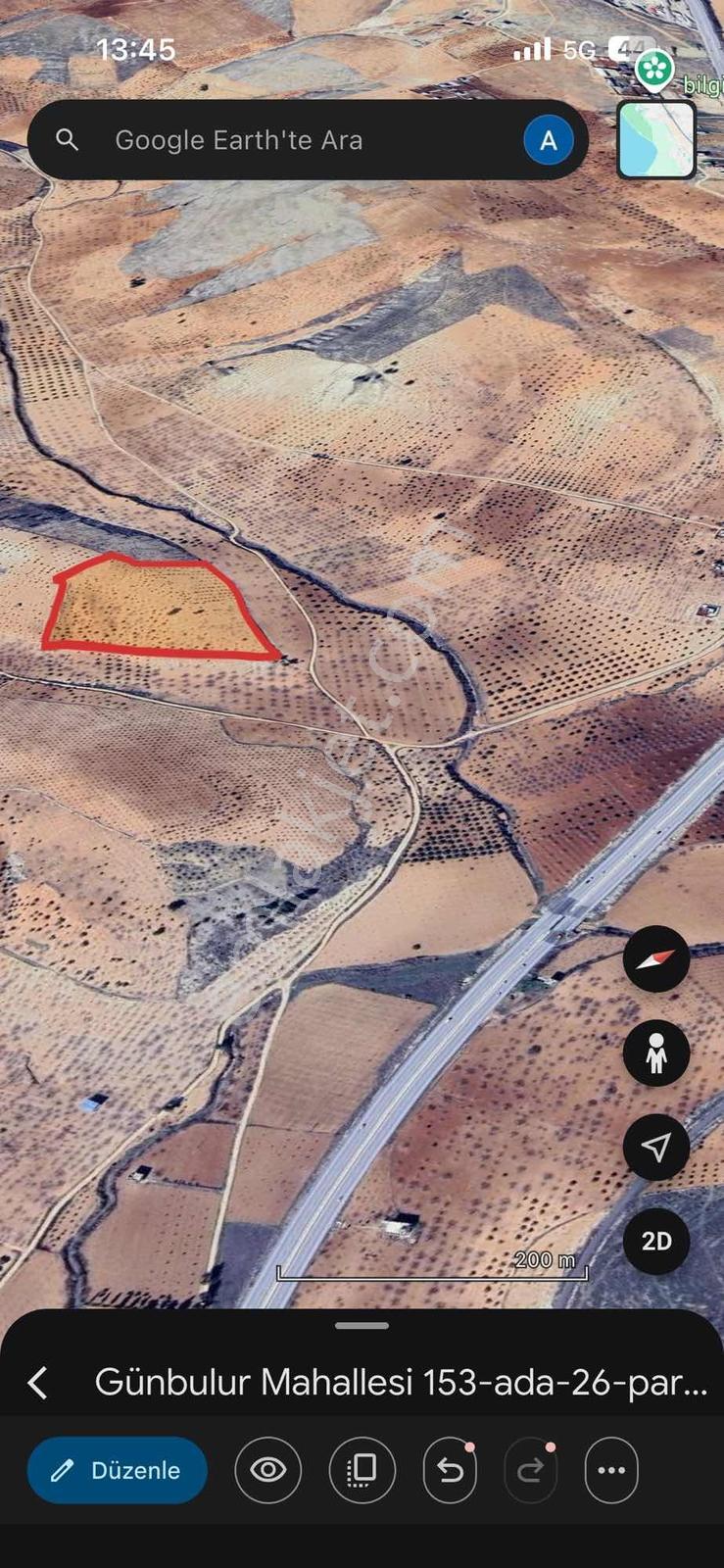Image resolution: width=724 pixels, height=1568 pixels.
Task: Reset orientation with the compass button
Action: [656, 958]
